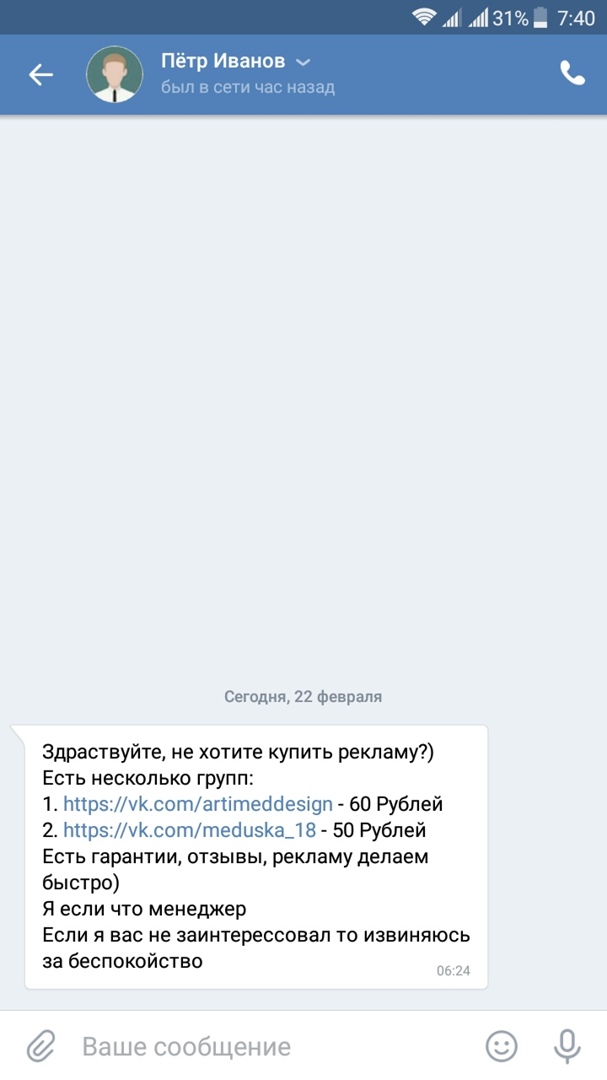Record a voice message with the microphone

(x=567, y=1047)
